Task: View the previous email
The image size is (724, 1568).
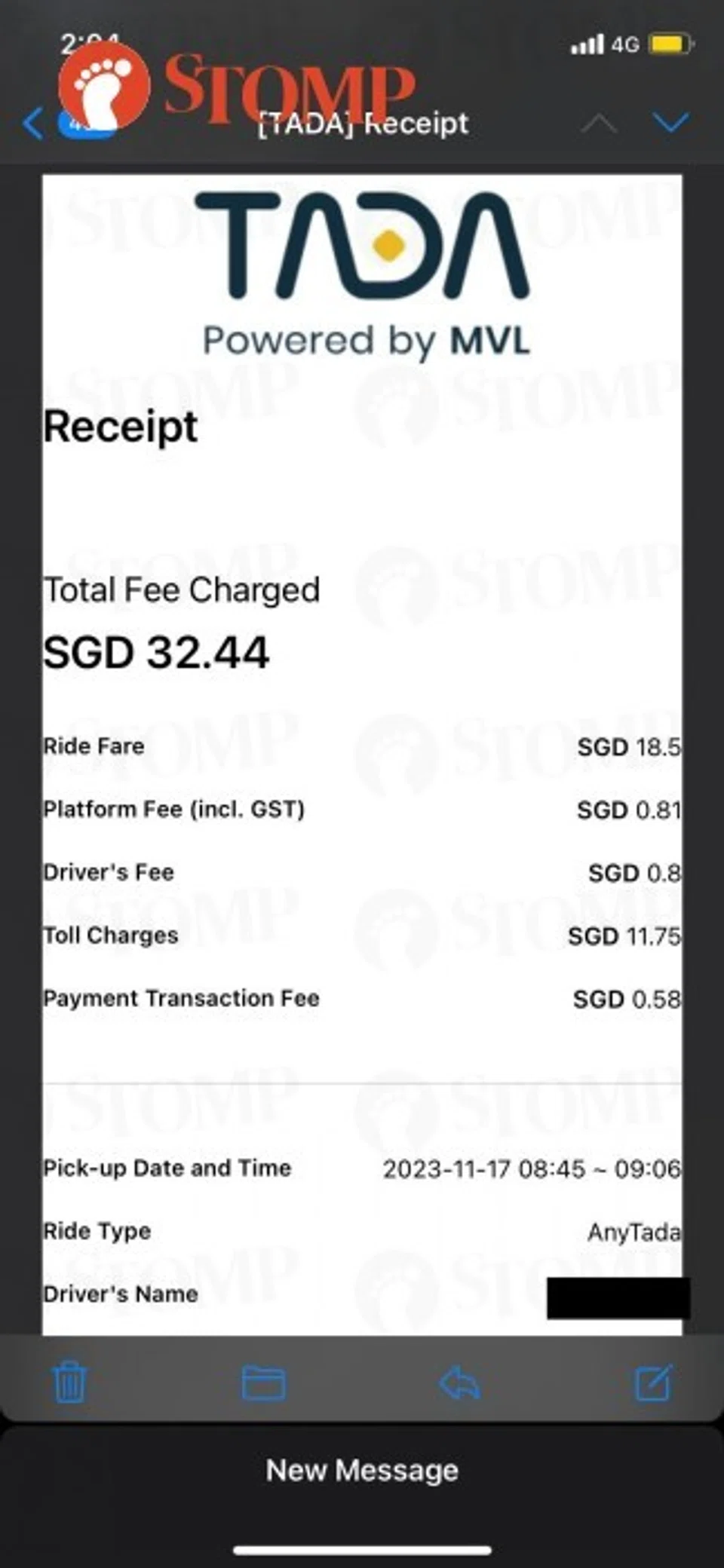Action: coord(599,122)
